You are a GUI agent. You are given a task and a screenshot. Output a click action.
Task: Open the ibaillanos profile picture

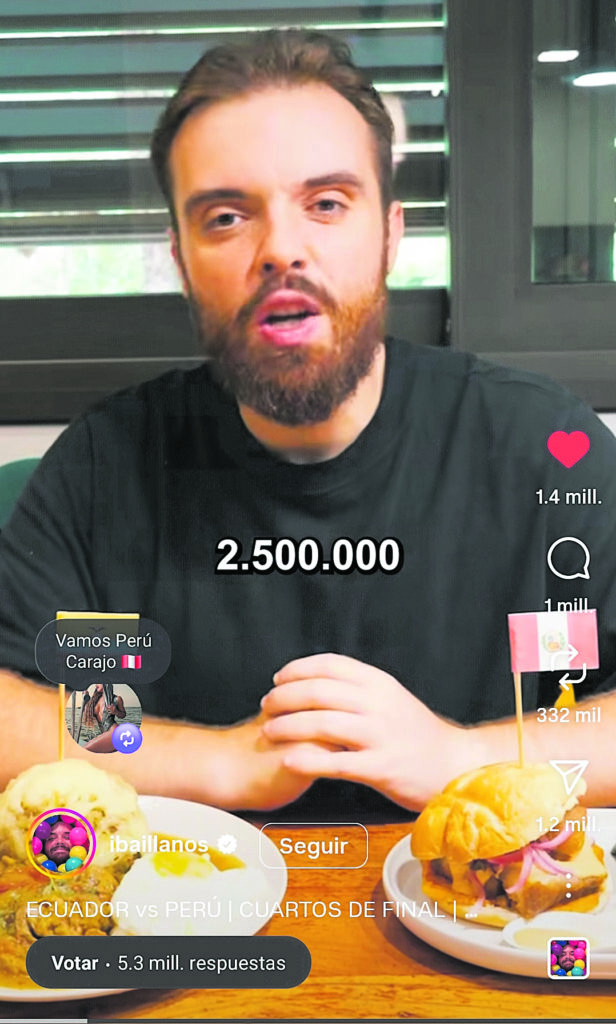61,843
